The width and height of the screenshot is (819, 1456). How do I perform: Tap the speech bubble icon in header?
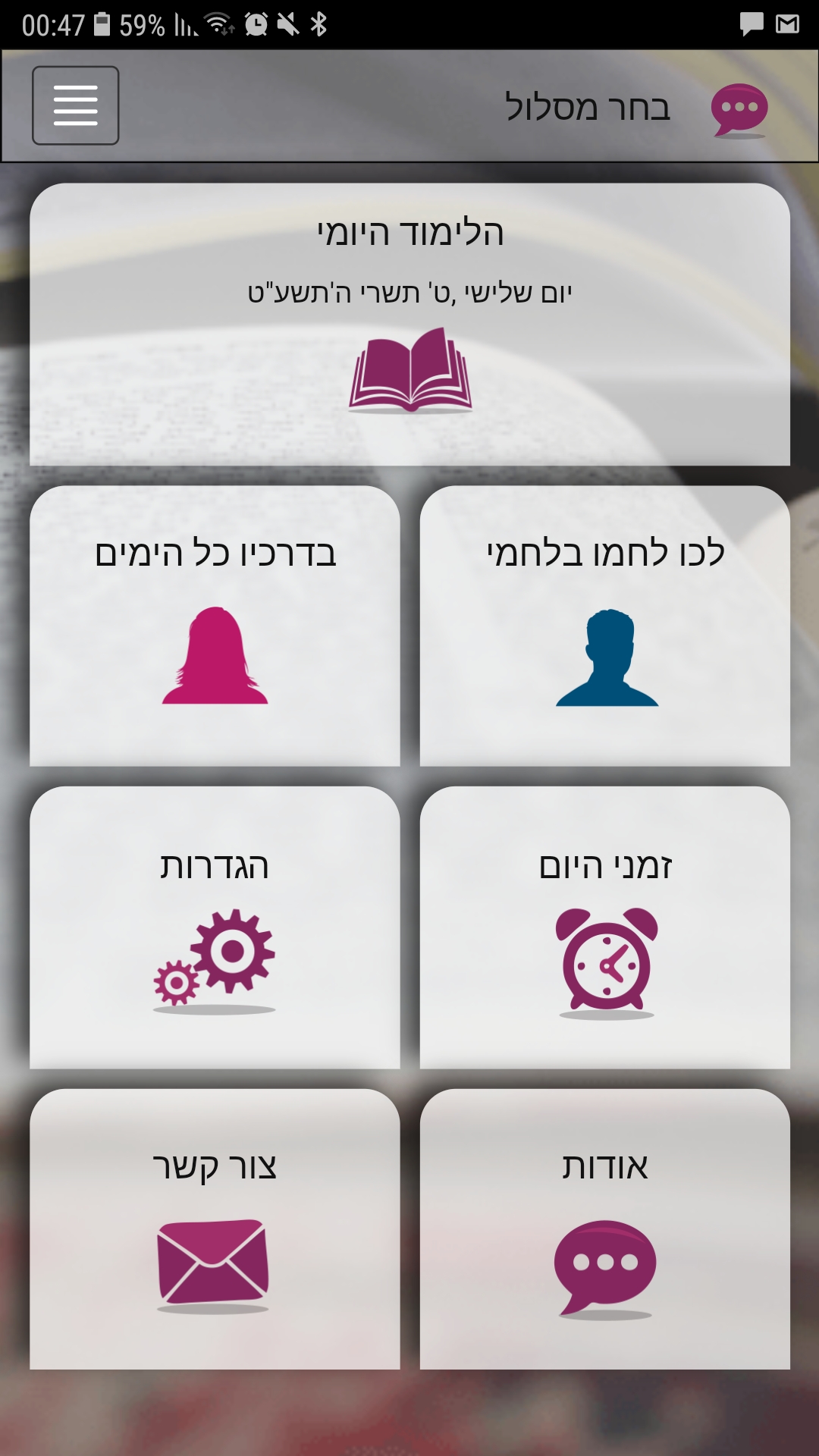739,110
